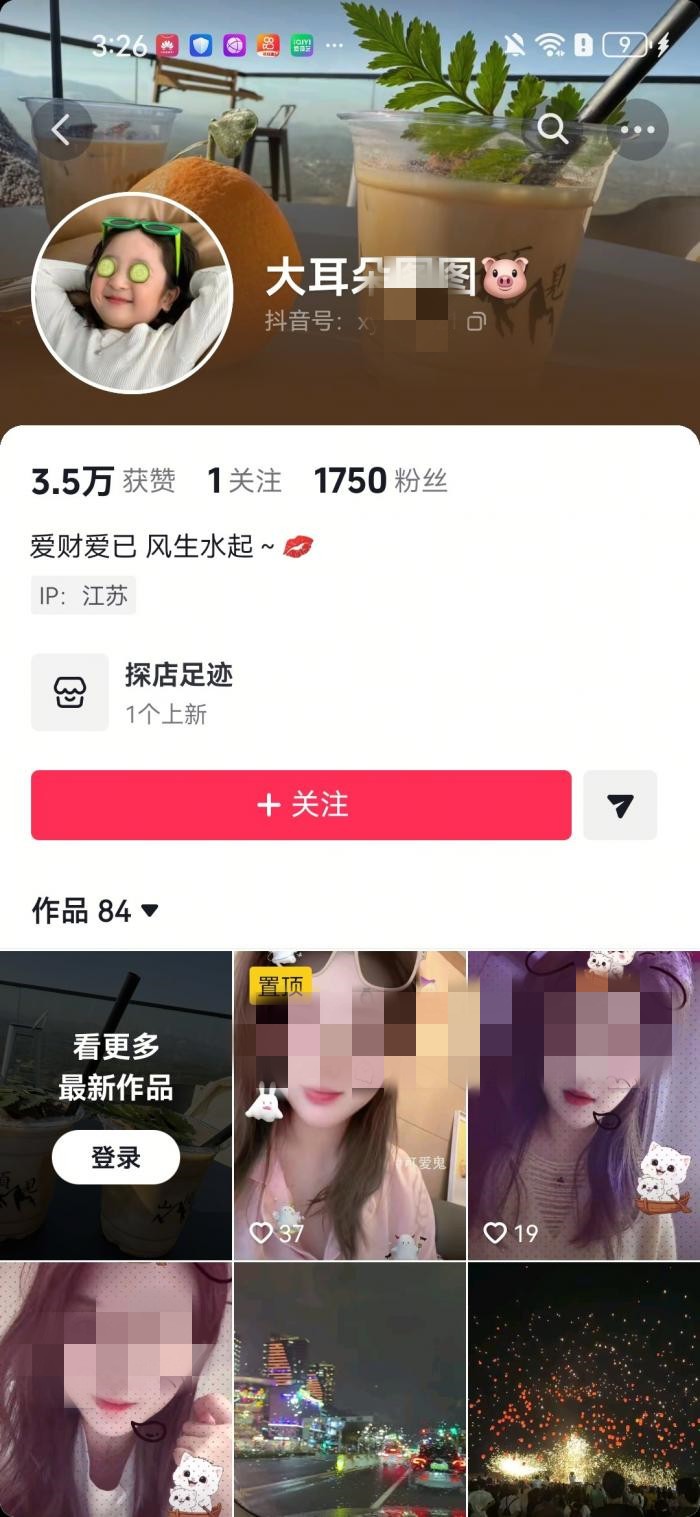The width and height of the screenshot is (700, 1517).
Task: Open the pinned 置顶 video with 37 likes
Action: 349,1104
